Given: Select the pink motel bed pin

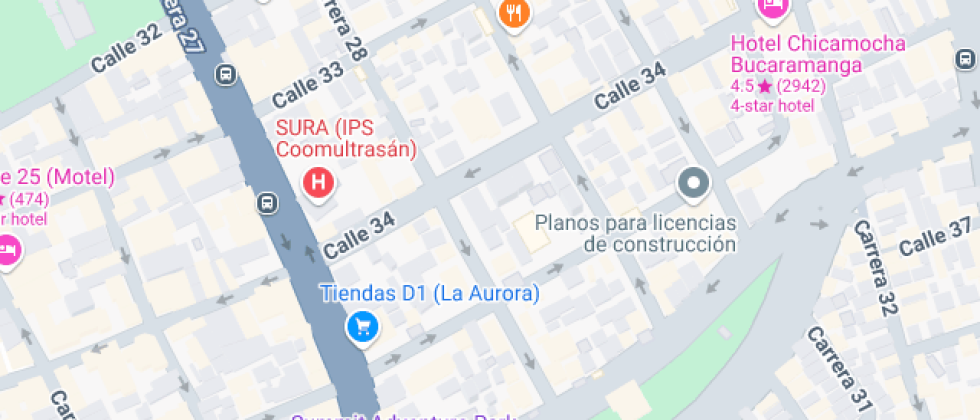Looking at the screenshot, I should 9,252.
